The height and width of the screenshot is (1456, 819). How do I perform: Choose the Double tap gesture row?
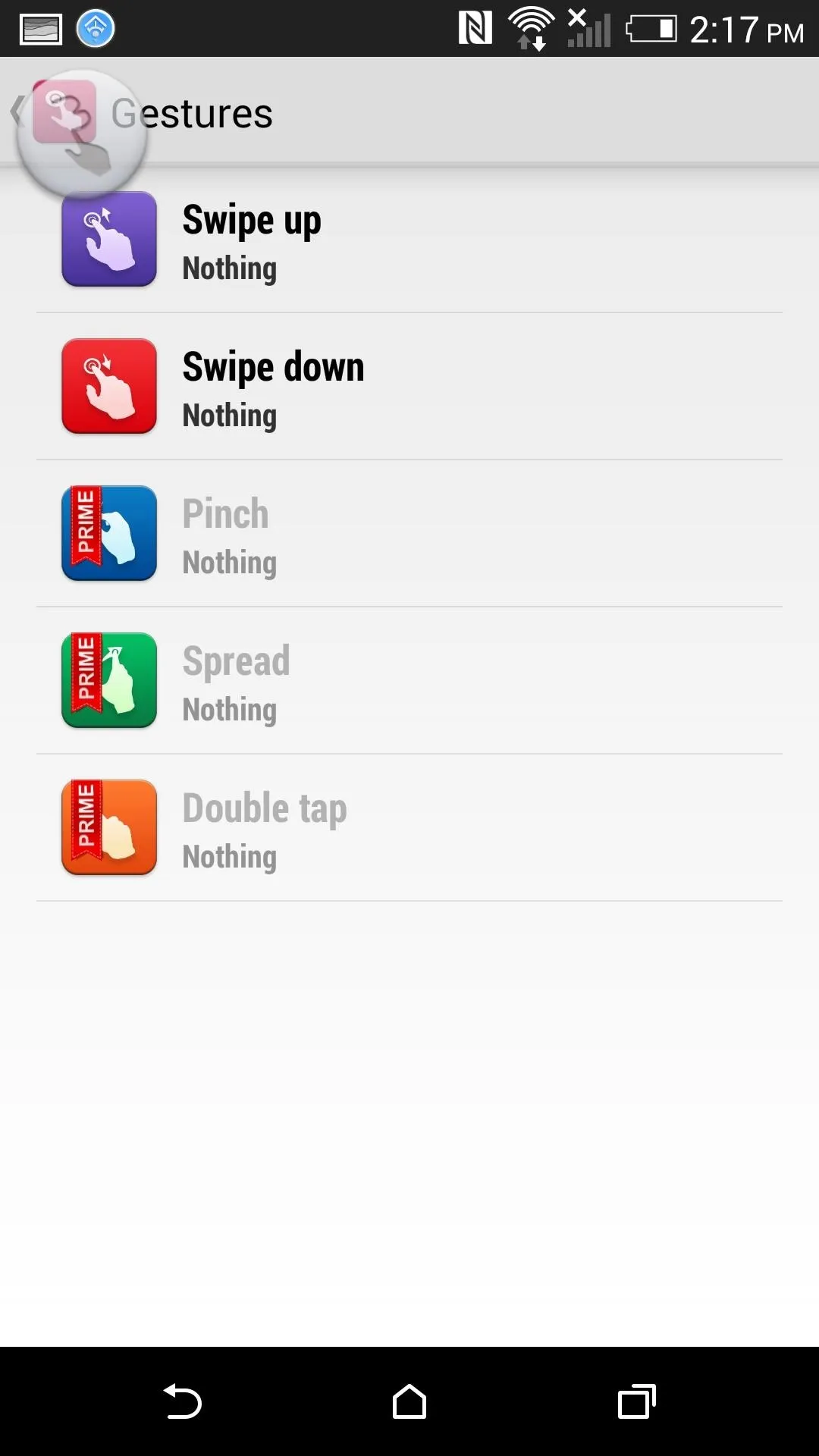click(409, 828)
